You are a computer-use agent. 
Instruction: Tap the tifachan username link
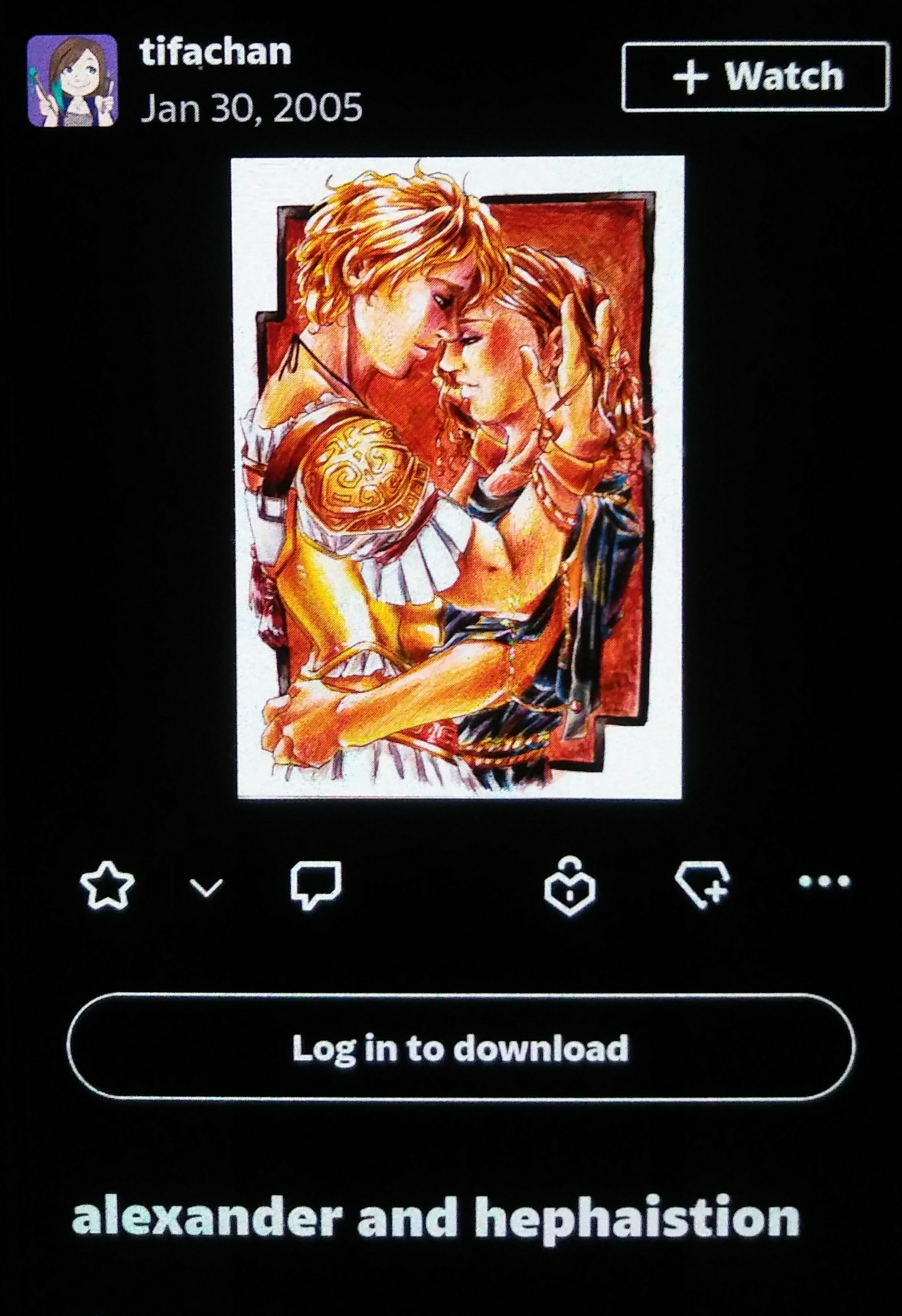point(215,52)
